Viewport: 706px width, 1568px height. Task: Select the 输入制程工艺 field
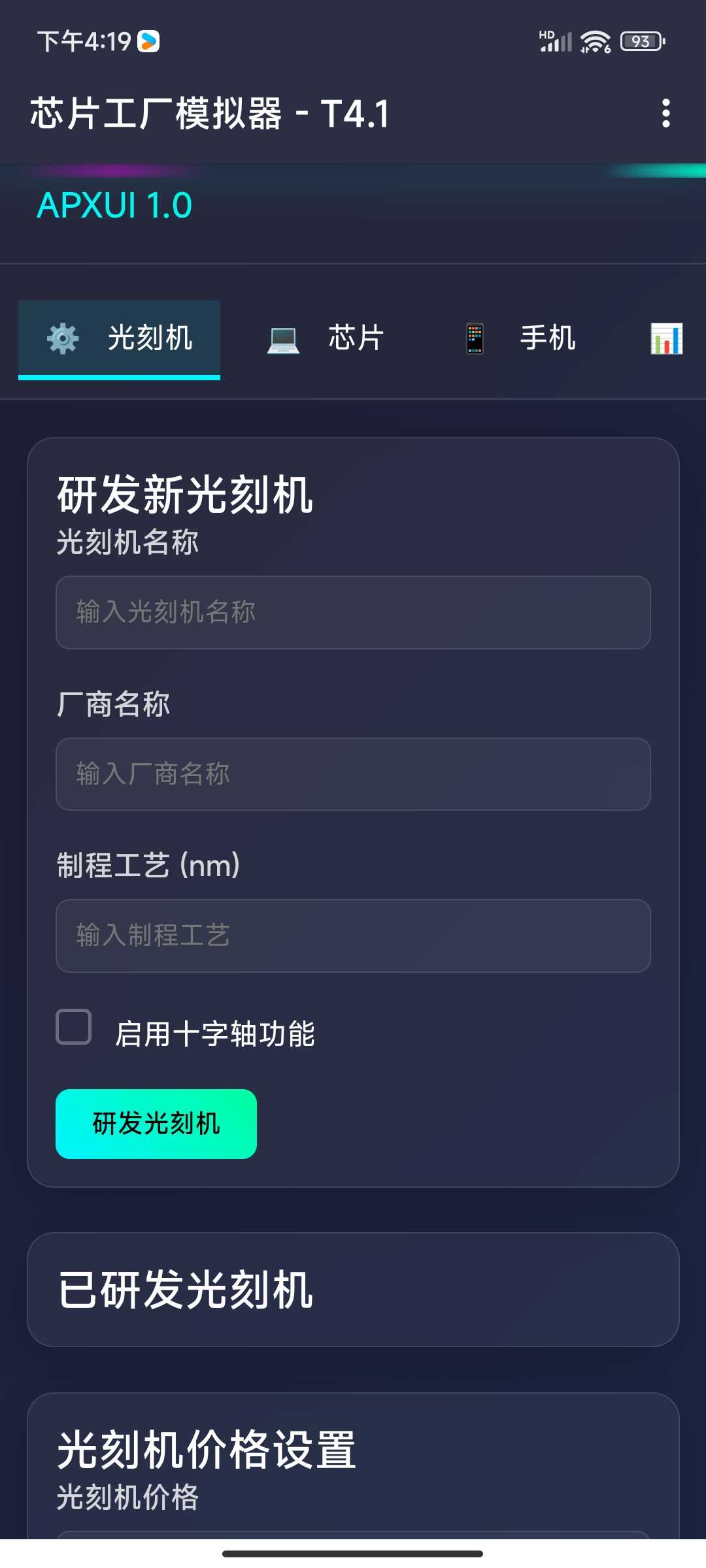point(353,936)
